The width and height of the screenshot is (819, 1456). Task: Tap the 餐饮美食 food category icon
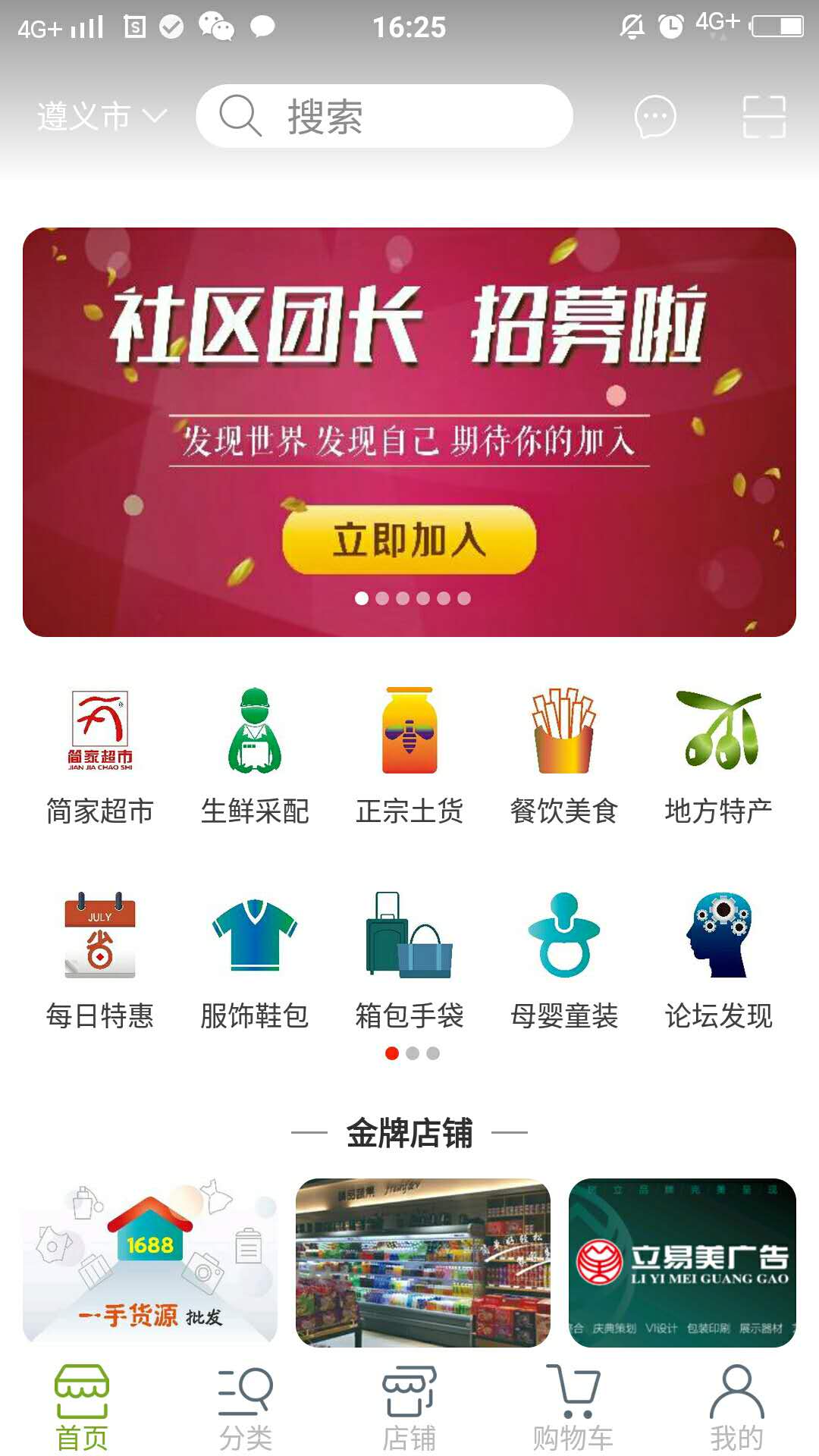click(x=564, y=751)
